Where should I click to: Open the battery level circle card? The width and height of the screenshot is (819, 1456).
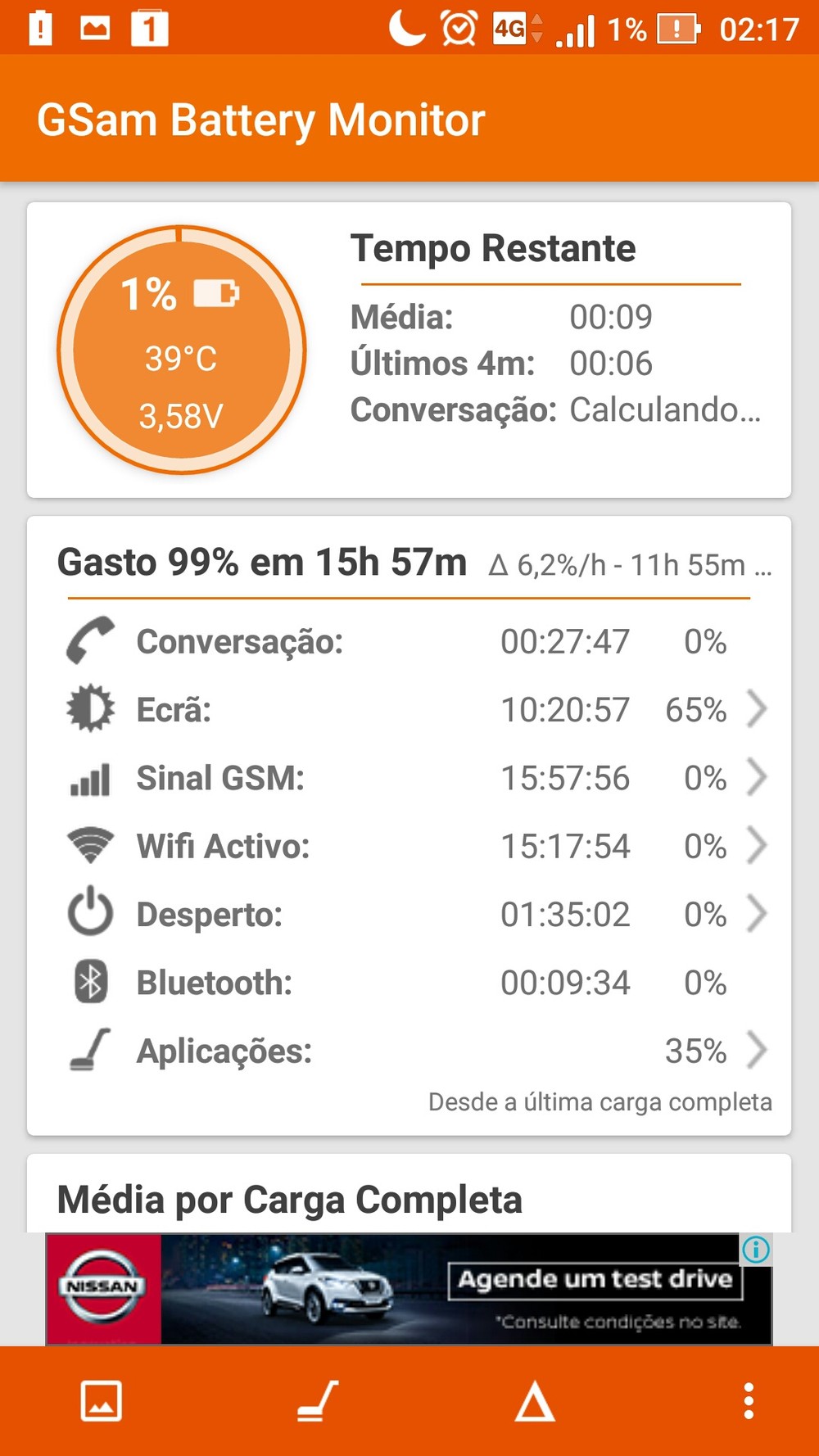point(181,350)
